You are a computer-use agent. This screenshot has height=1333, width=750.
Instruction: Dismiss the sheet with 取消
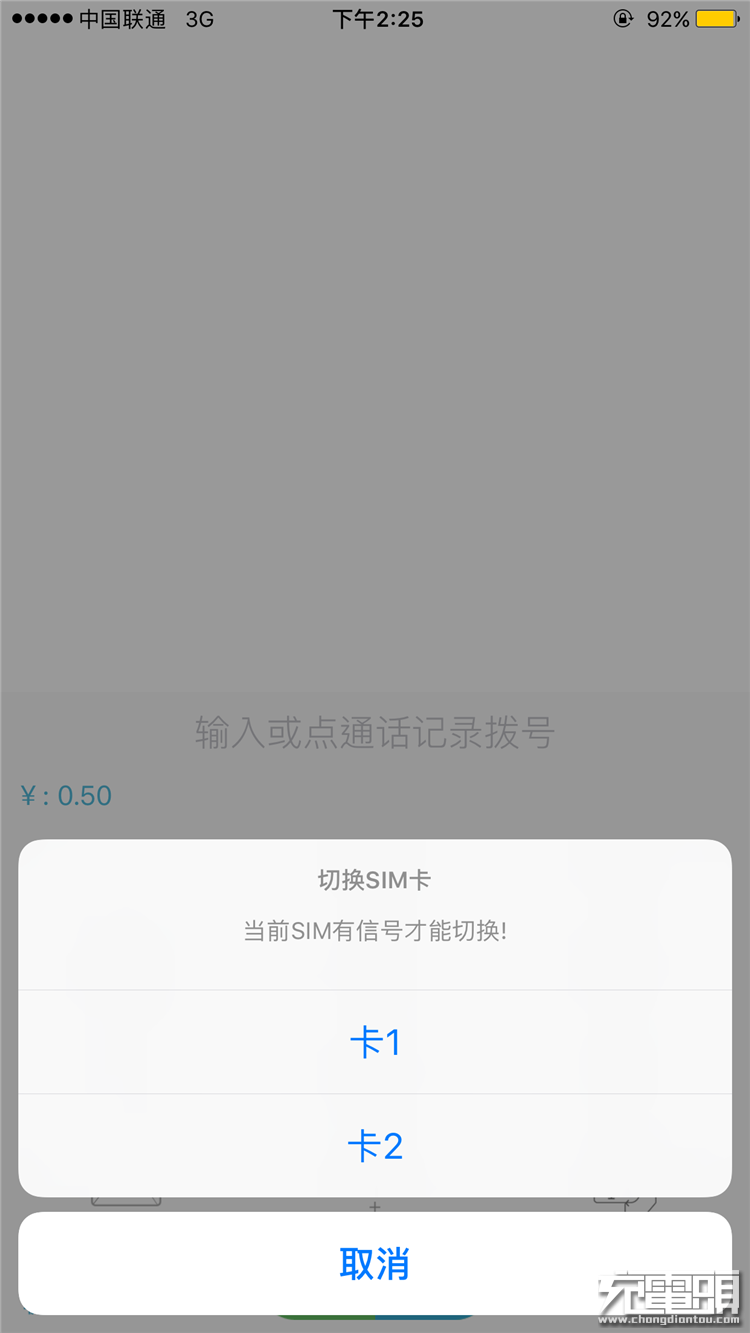click(375, 1264)
